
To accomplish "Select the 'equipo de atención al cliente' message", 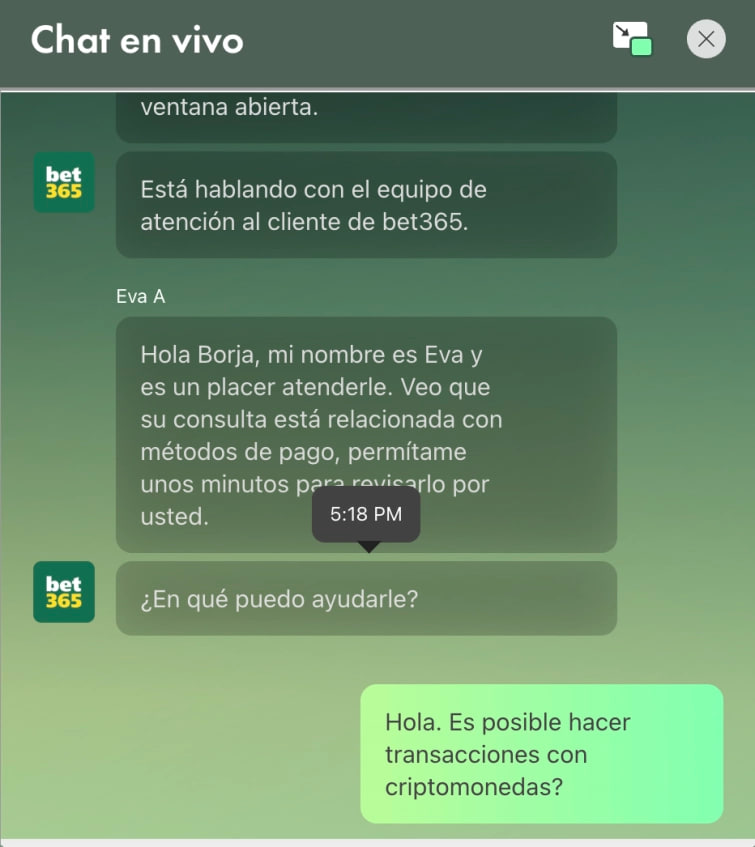I will [x=367, y=205].
